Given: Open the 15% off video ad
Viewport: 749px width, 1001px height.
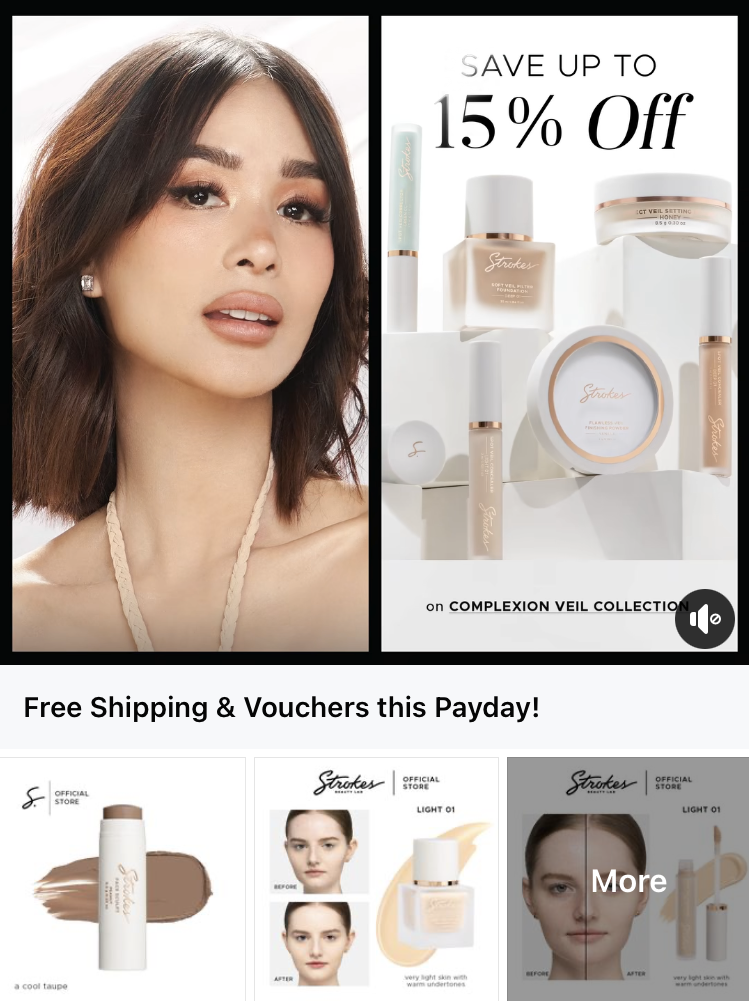Looking at the screenshot, I should [374, 330].
